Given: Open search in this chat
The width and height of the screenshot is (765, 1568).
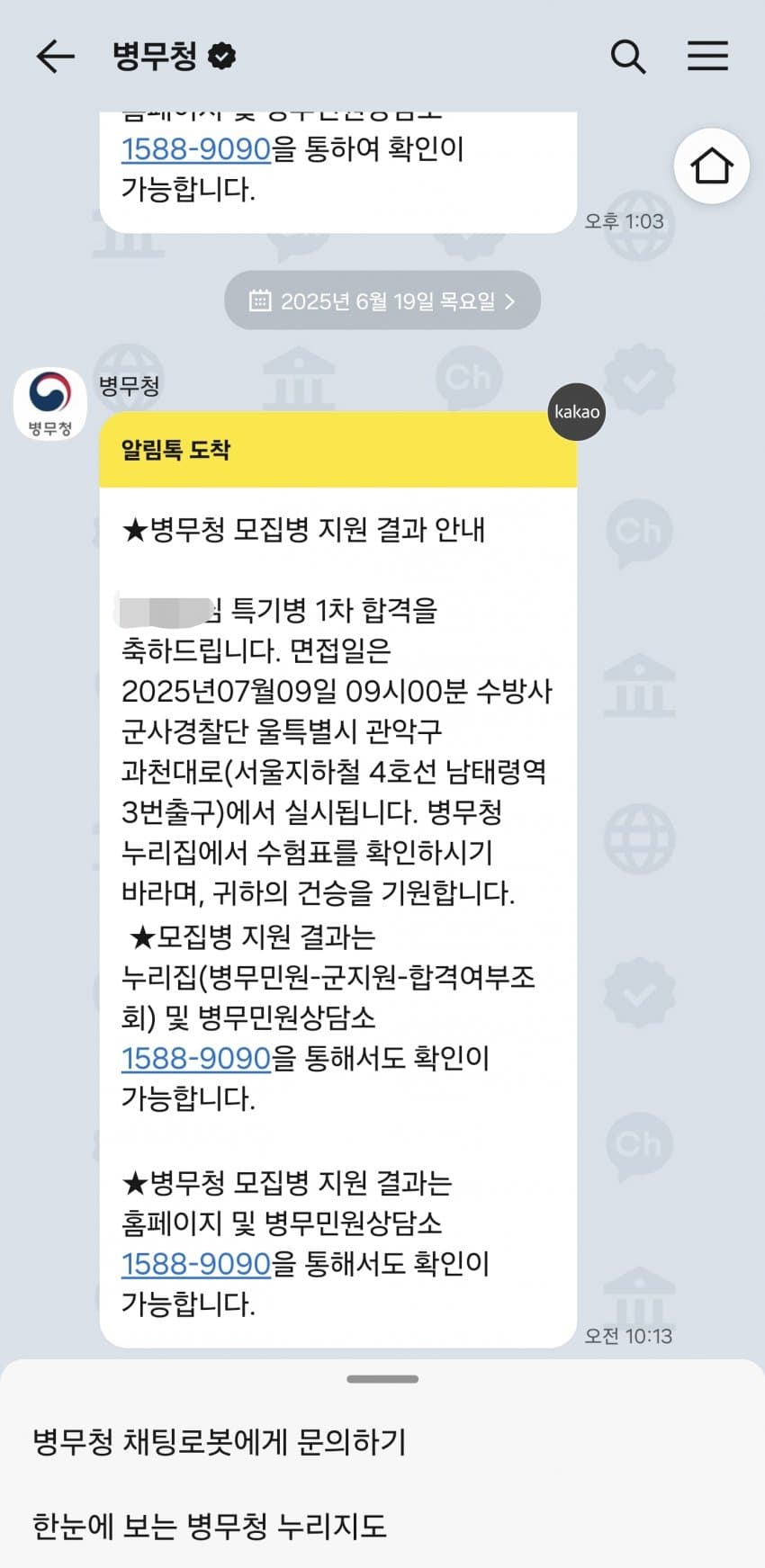Looking at the screenshot, I should [x=628, y=57].
